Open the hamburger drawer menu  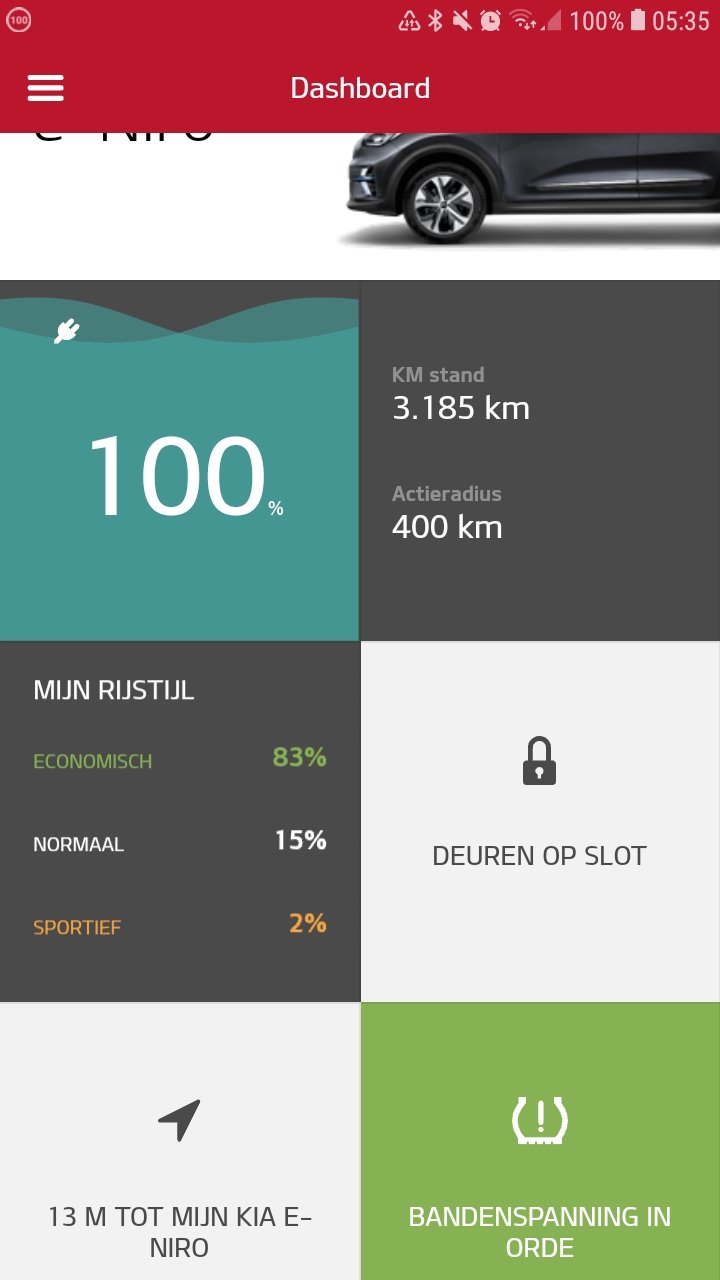coord(45,88)
